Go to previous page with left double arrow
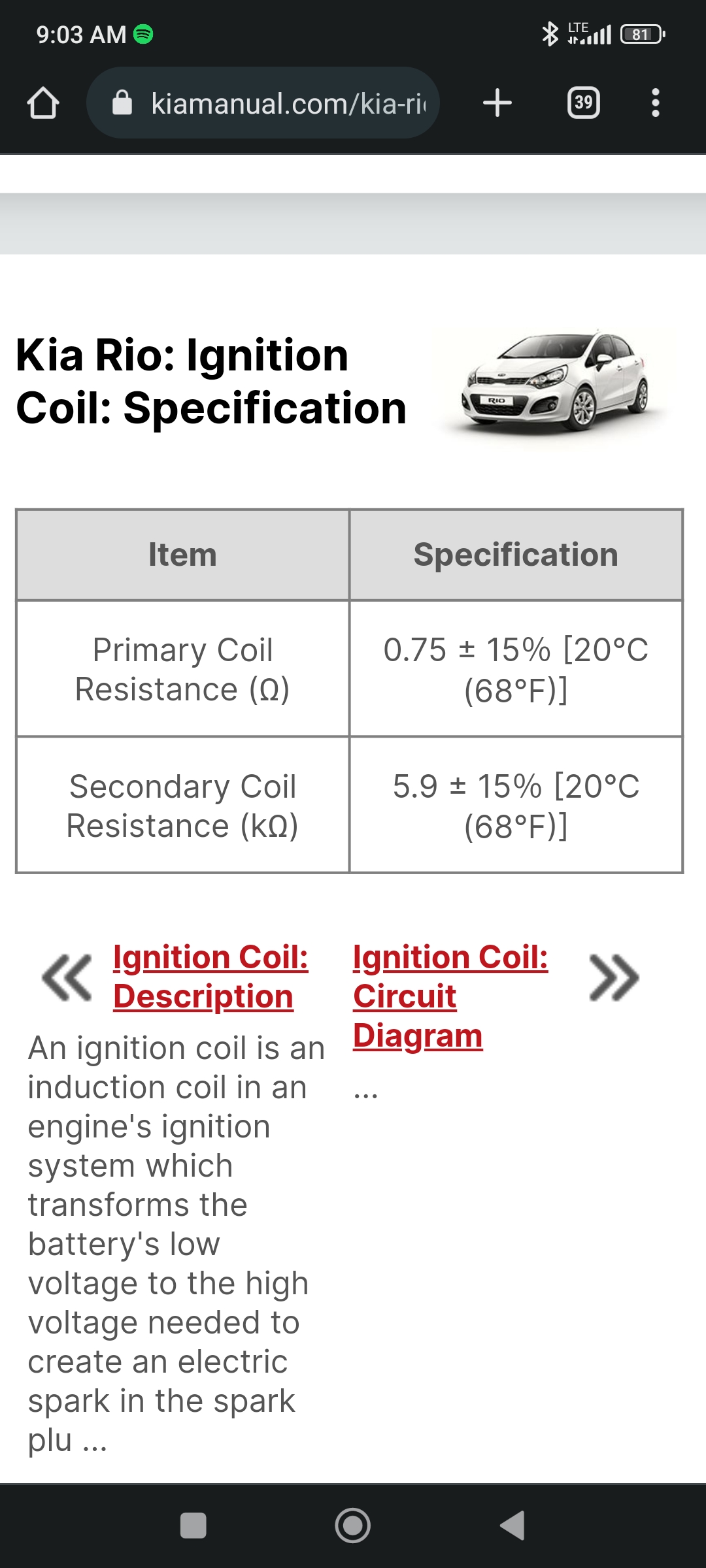The height and width of the screenshot is (1568, 706). point(67,977)
